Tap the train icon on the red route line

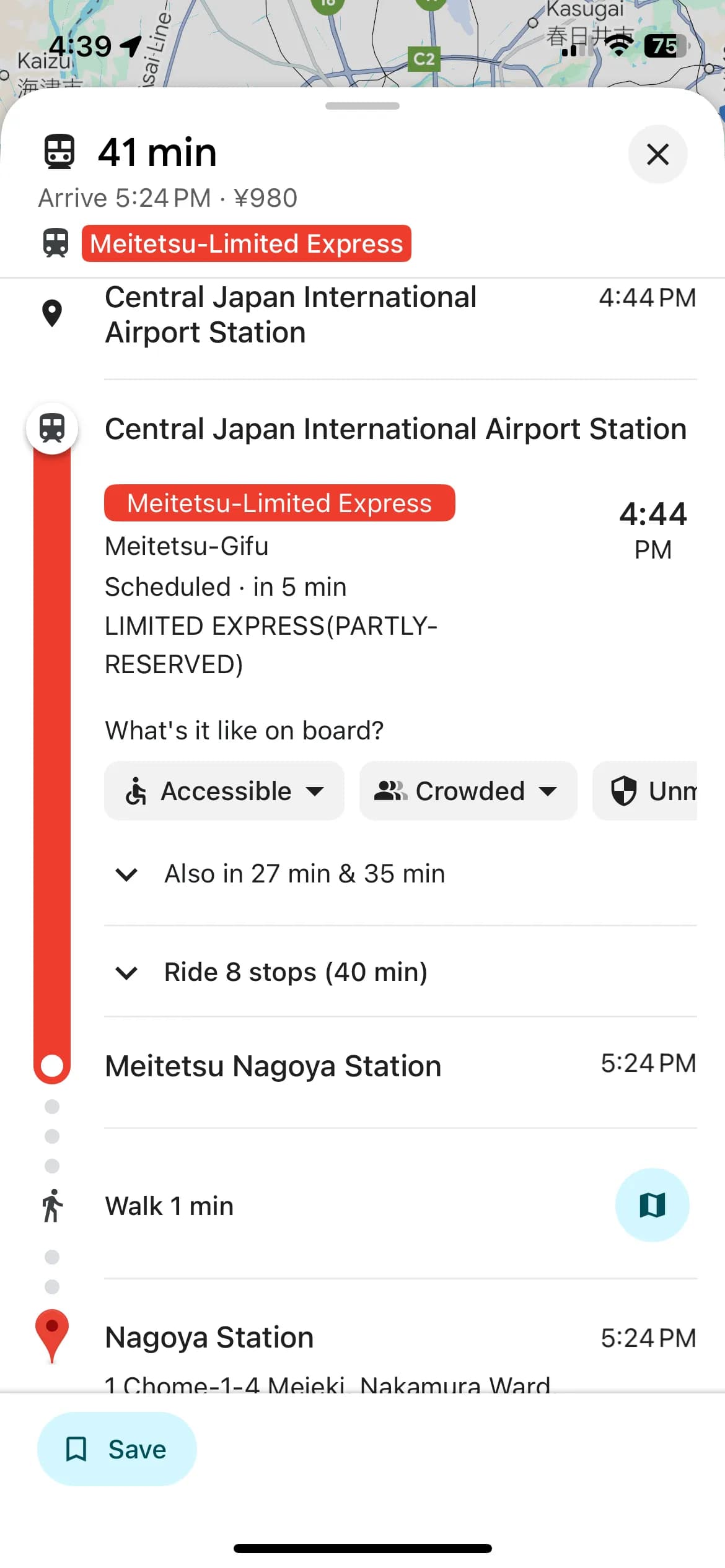click(52, 428)
